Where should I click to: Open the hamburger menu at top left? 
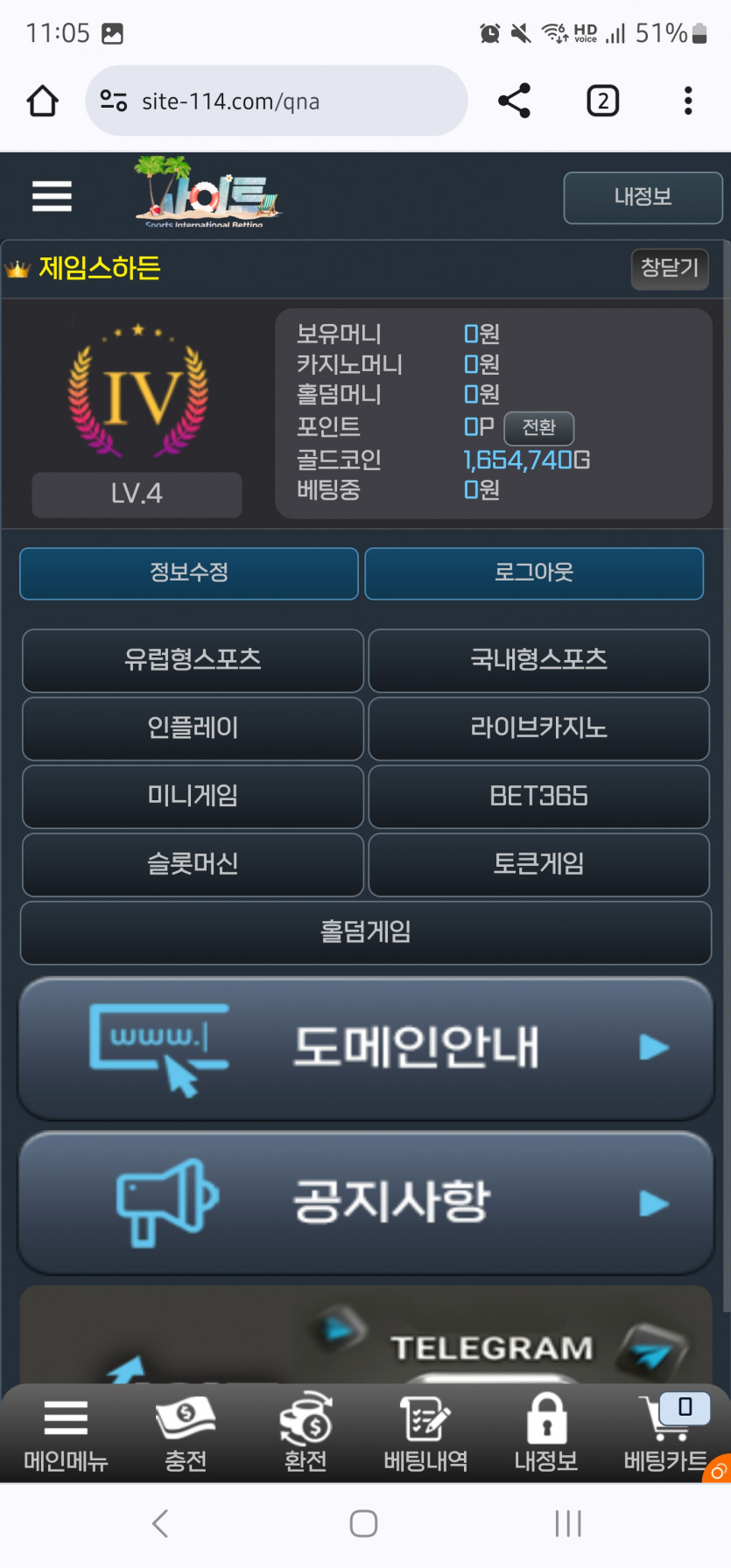click(x=52, y=196)
